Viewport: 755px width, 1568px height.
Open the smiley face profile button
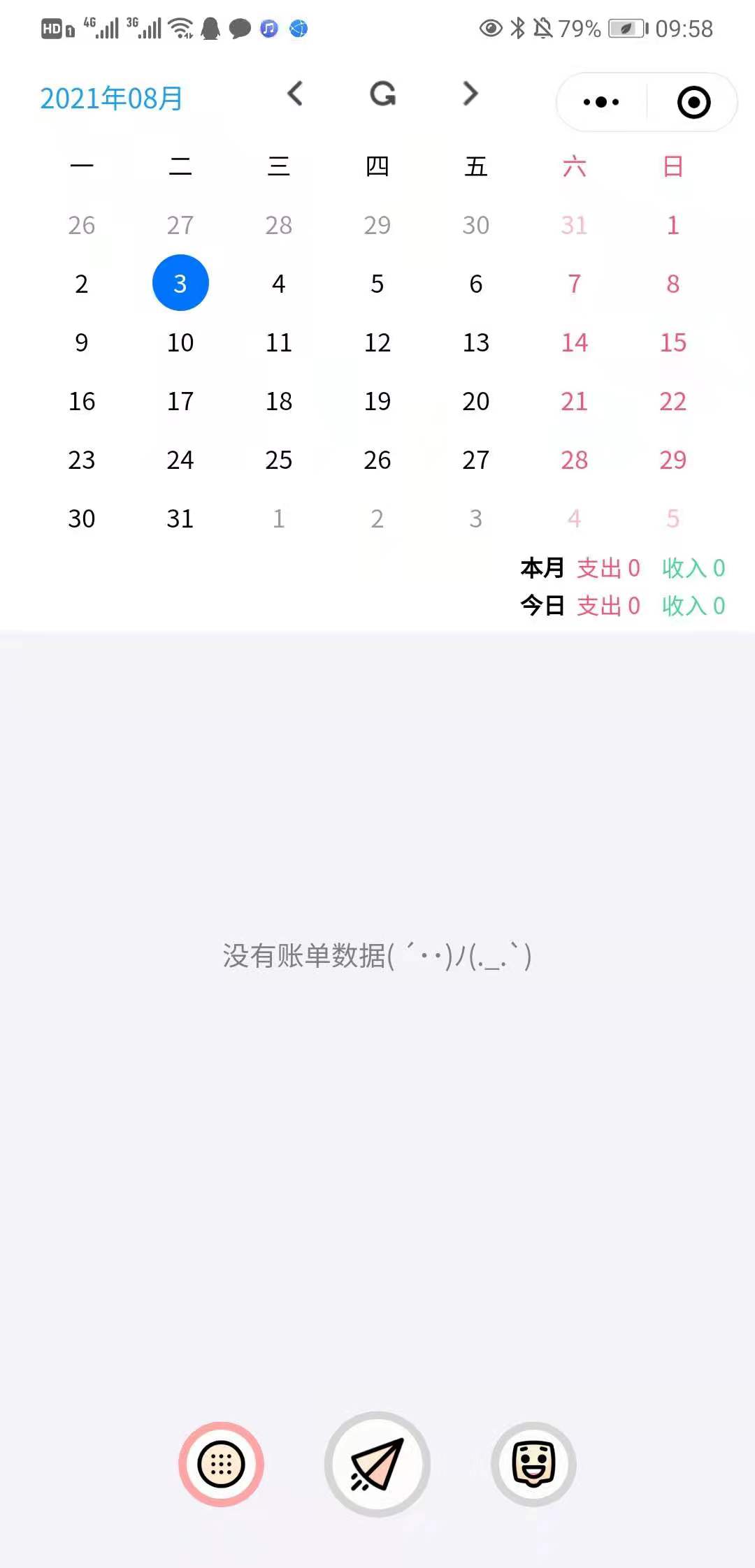point(533,1464)
